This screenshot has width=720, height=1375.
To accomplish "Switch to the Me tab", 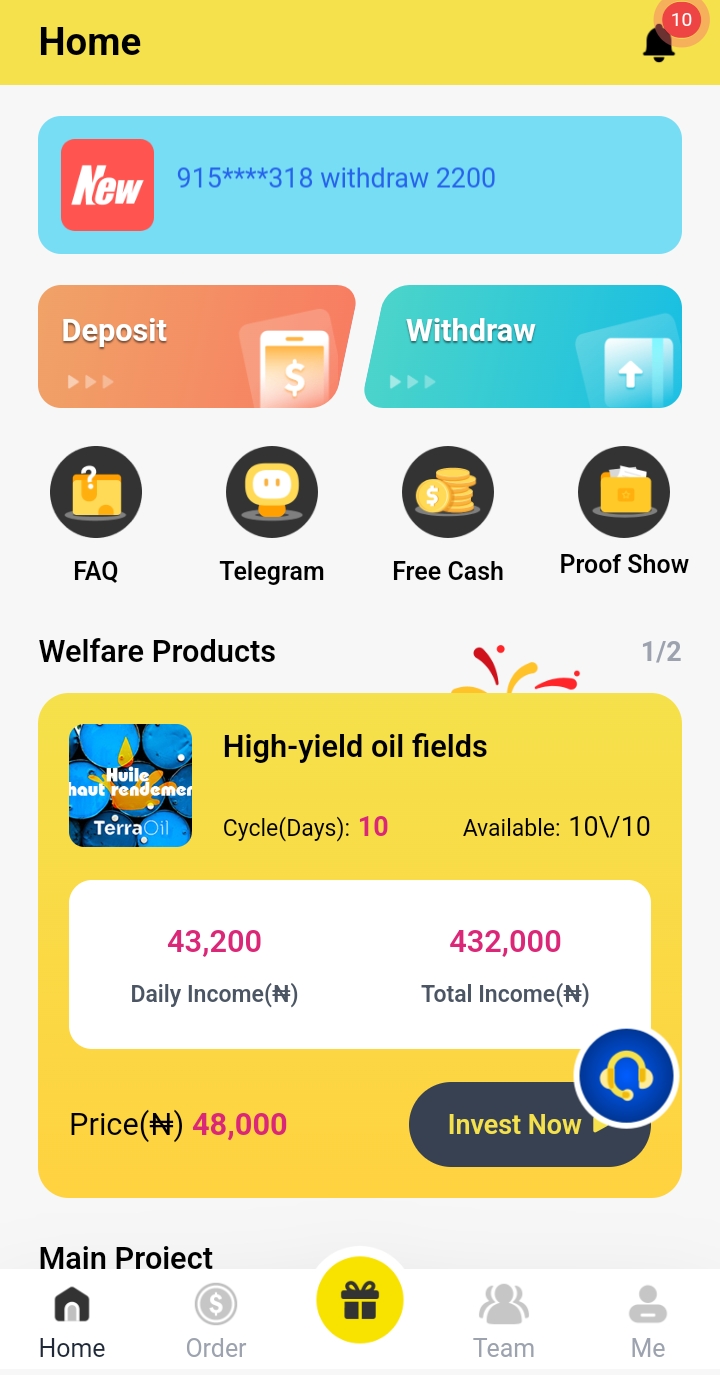I will pos(648,1321).
